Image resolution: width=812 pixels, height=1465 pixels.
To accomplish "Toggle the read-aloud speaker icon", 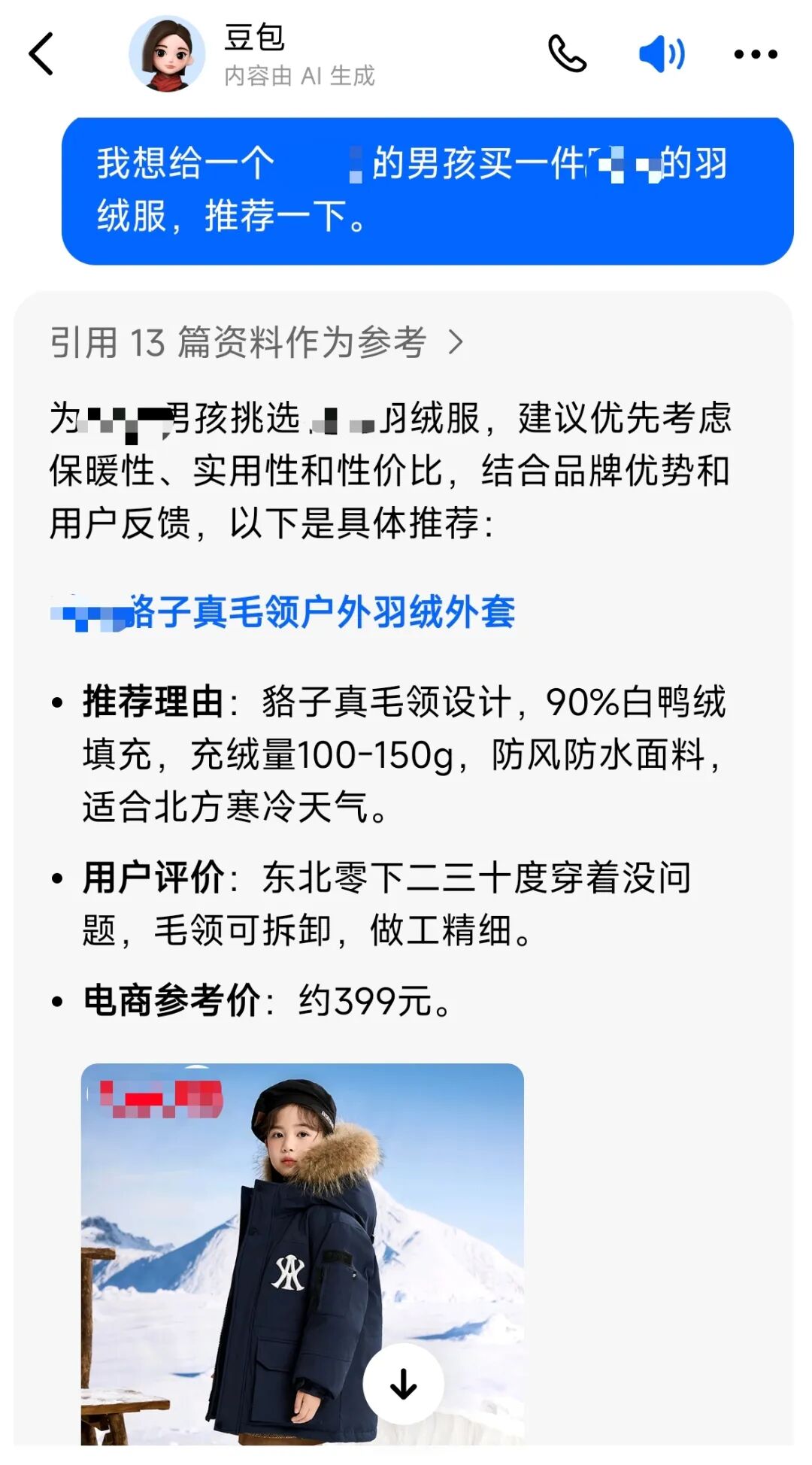I will click(x=662, y=54).
